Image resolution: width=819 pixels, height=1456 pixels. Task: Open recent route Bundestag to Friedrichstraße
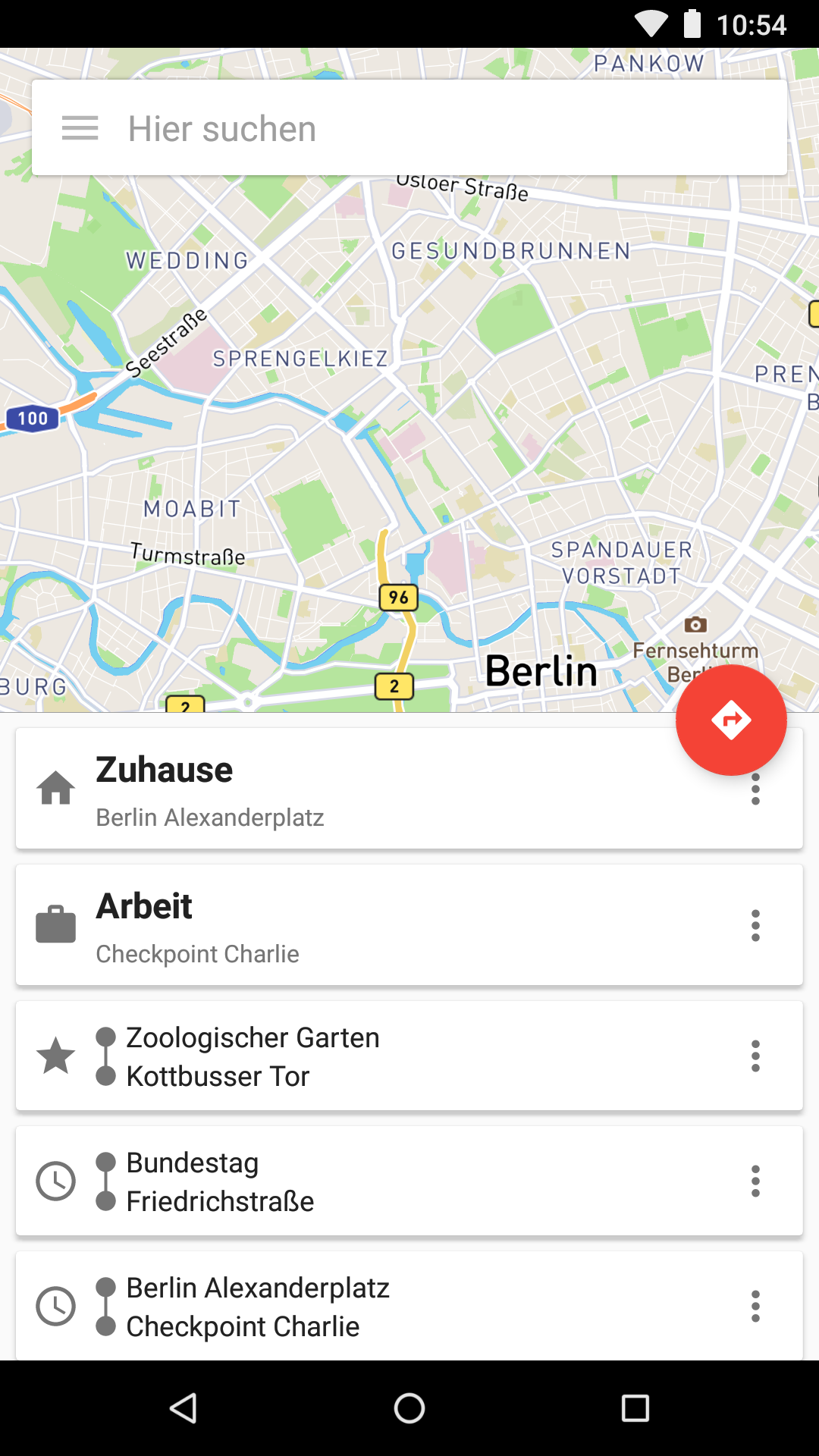pyautogui.click(x=341, y=1181)
